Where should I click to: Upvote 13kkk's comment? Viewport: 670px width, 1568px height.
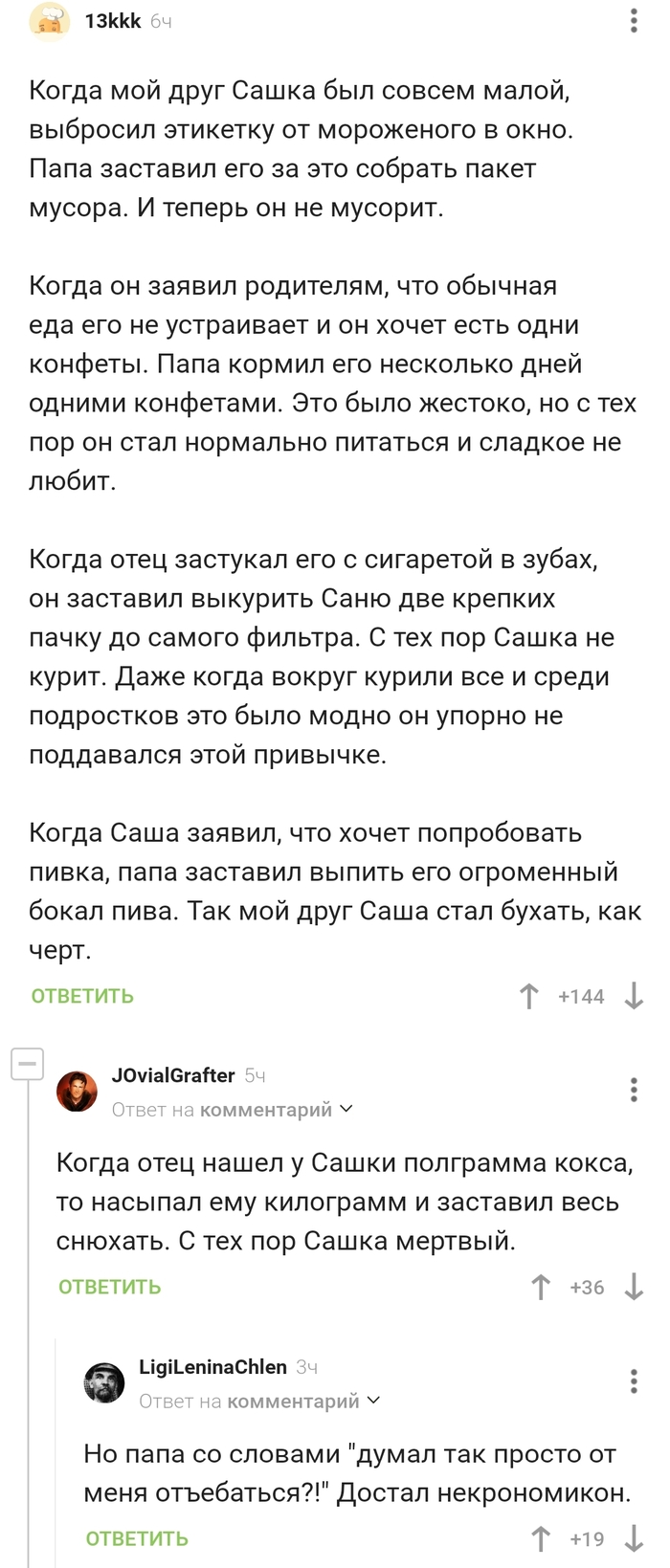529,997
